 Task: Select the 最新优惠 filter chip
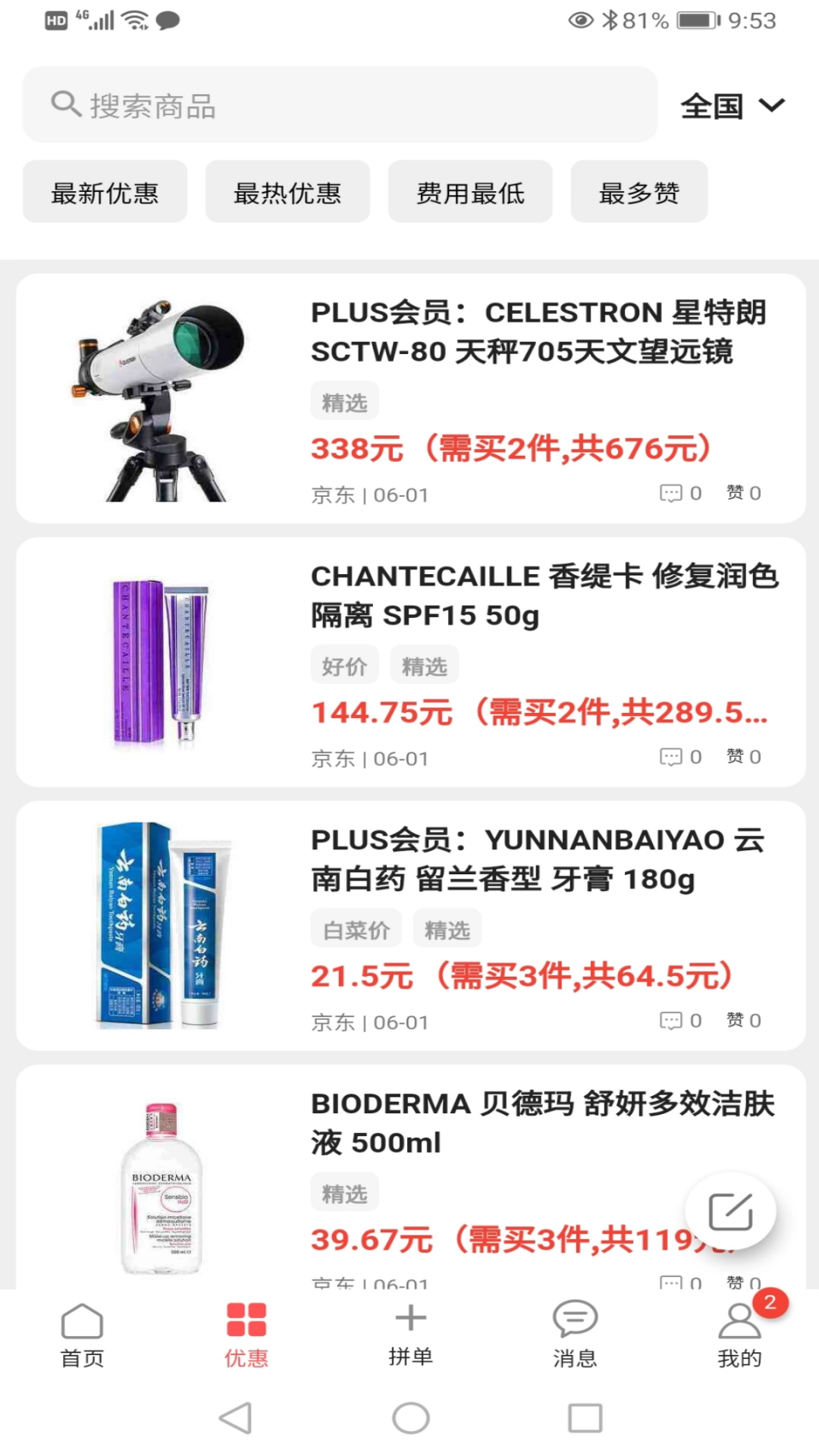(x=105, y=192)
